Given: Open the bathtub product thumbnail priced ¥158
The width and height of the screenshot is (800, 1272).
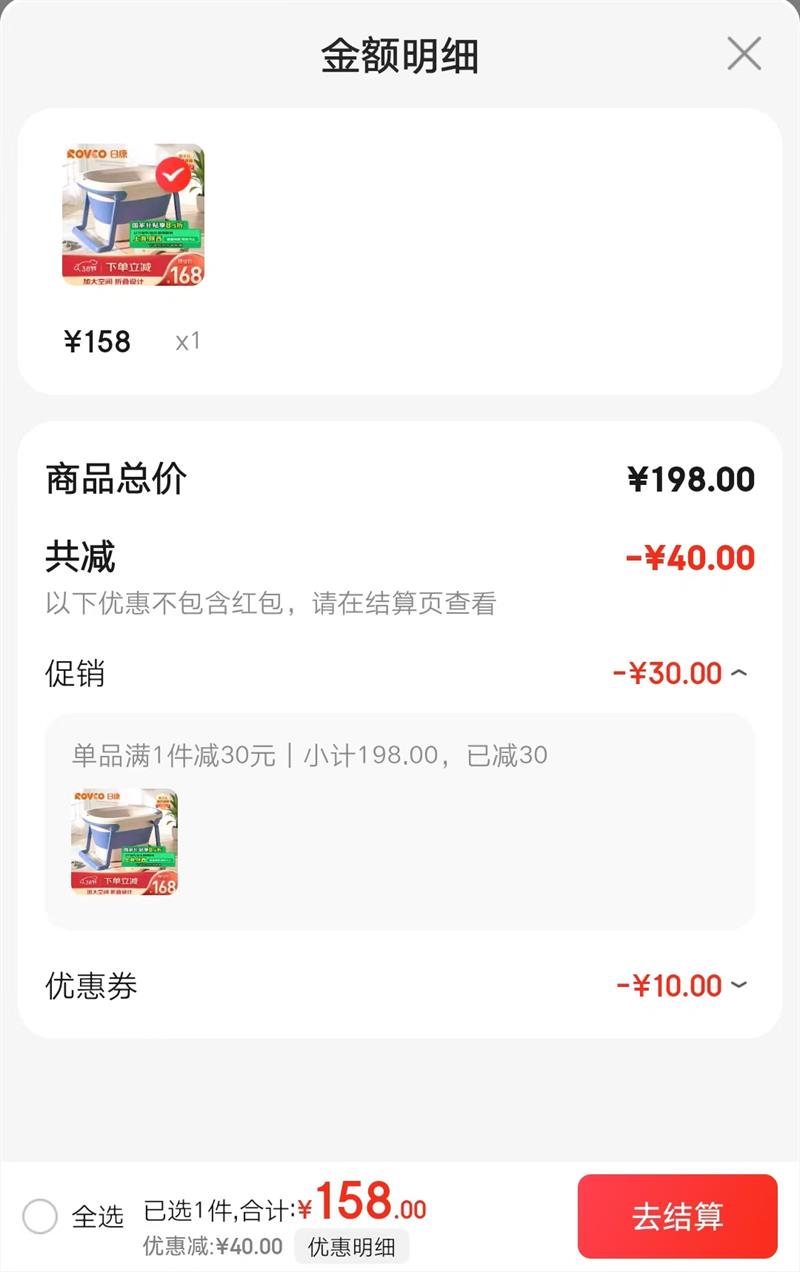Looking at the screenshot, I should click(x=133, y=215).
